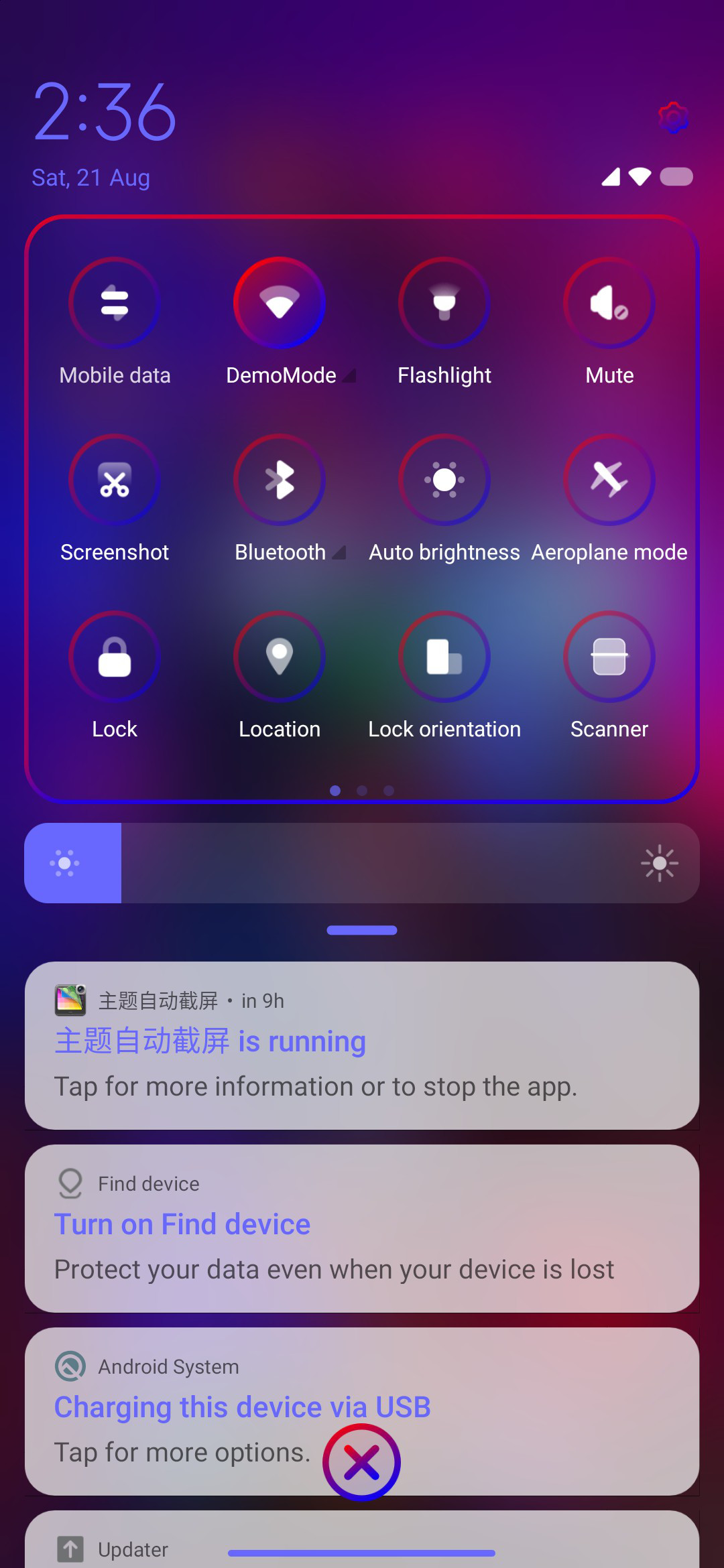
Task: Take a Screenshot
Action: coord(115,480)
